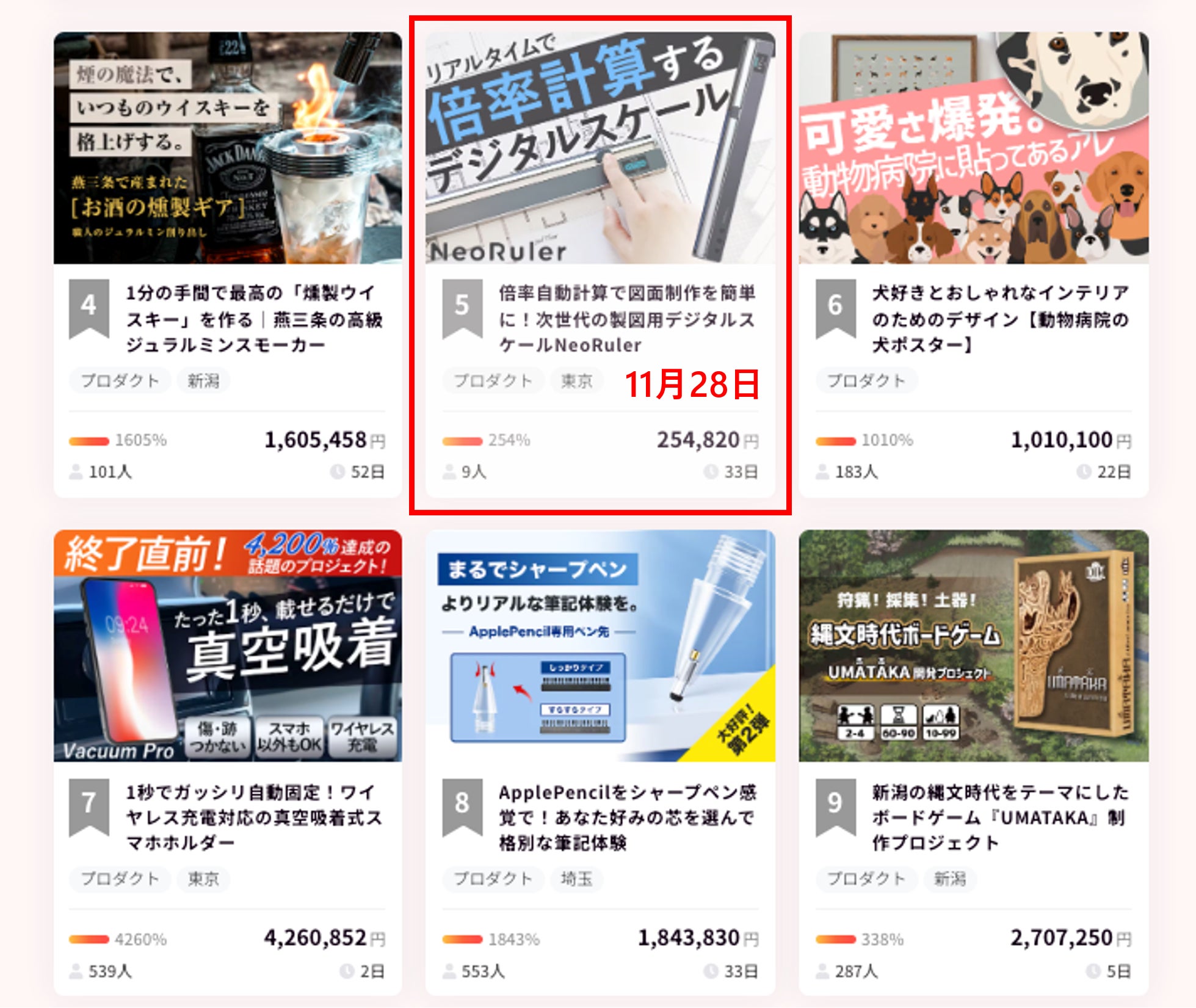Tap the 東京 tag on the スマホホルダー card
The width and height of the screenshot is (1196, 1008).
pyautogui.click(x=203, y=879)
